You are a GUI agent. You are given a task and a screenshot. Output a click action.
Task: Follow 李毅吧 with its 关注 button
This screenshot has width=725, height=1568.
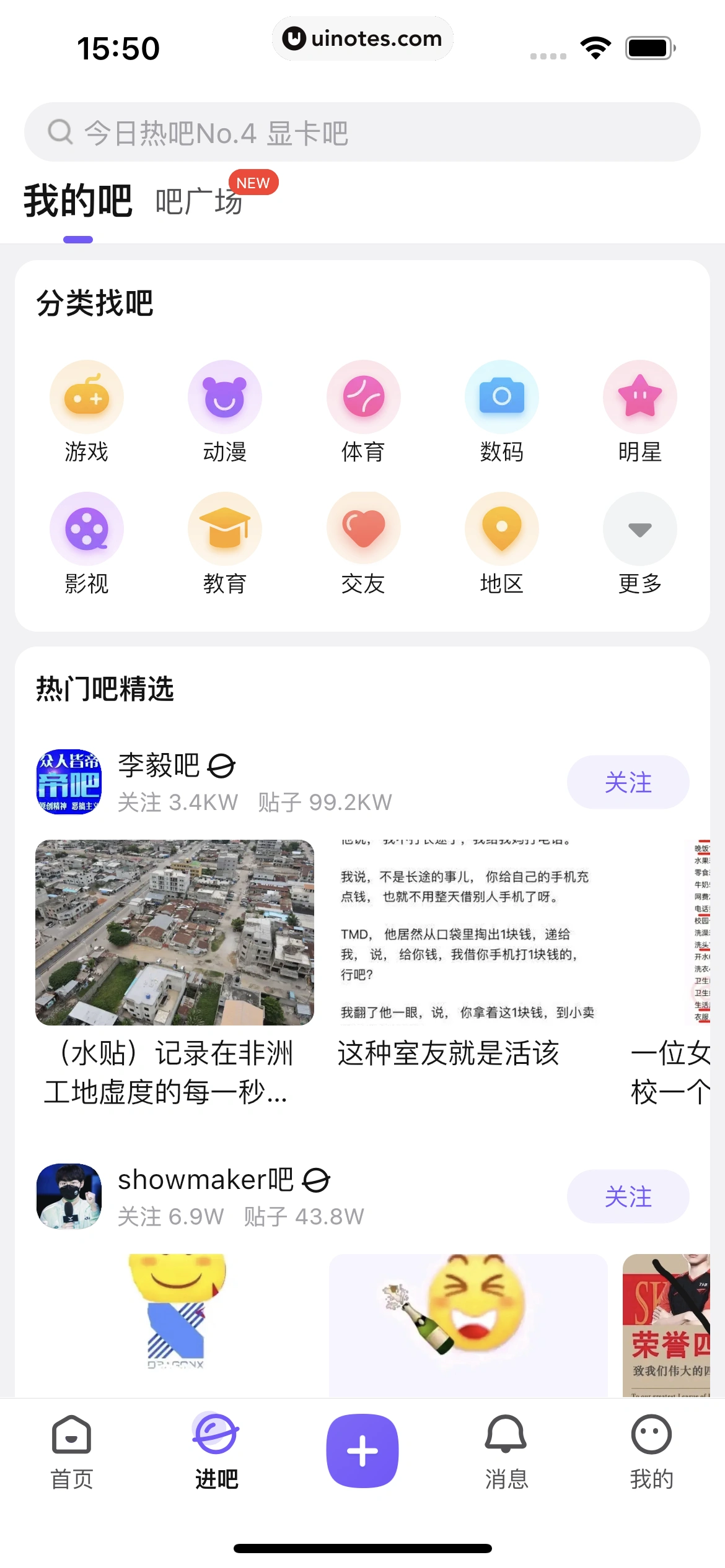point(628,782)
